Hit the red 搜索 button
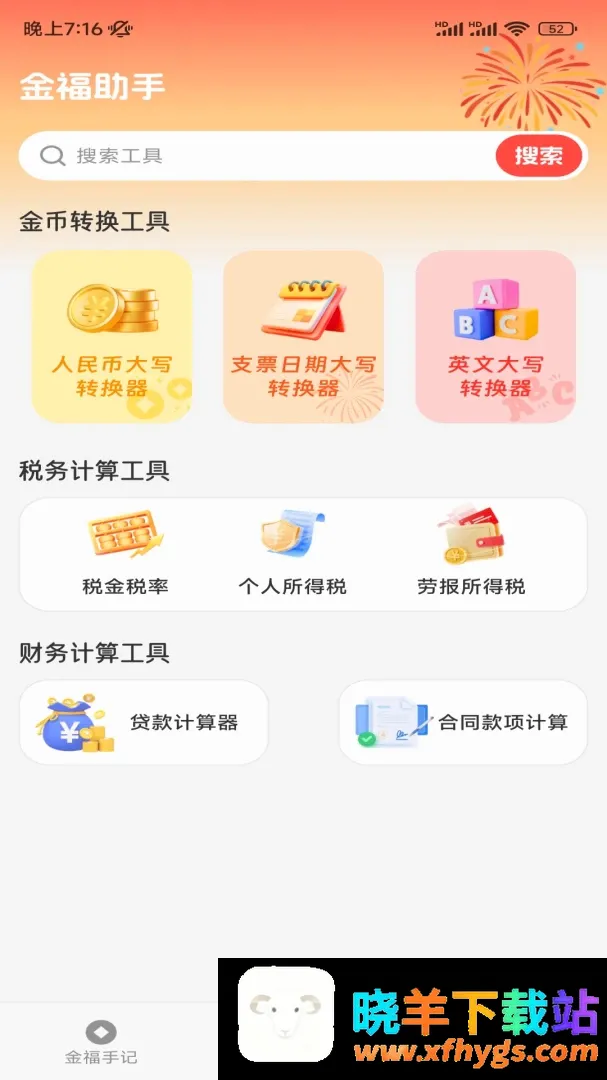This screenshot has height=1080, width=607. pos(539,156)
